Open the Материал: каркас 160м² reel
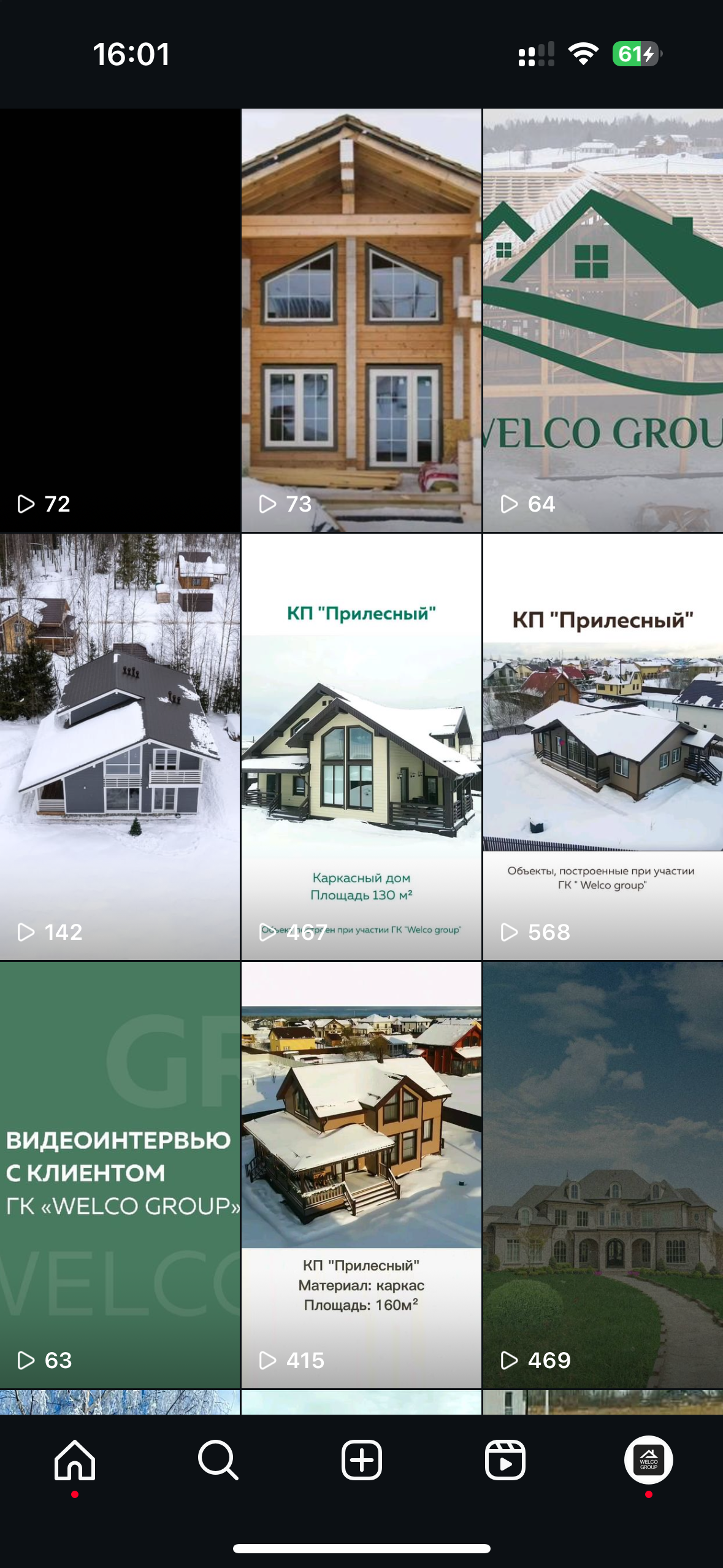Image resolution: width=723 pixels, height=1568 pixels. pos(361,1173)
